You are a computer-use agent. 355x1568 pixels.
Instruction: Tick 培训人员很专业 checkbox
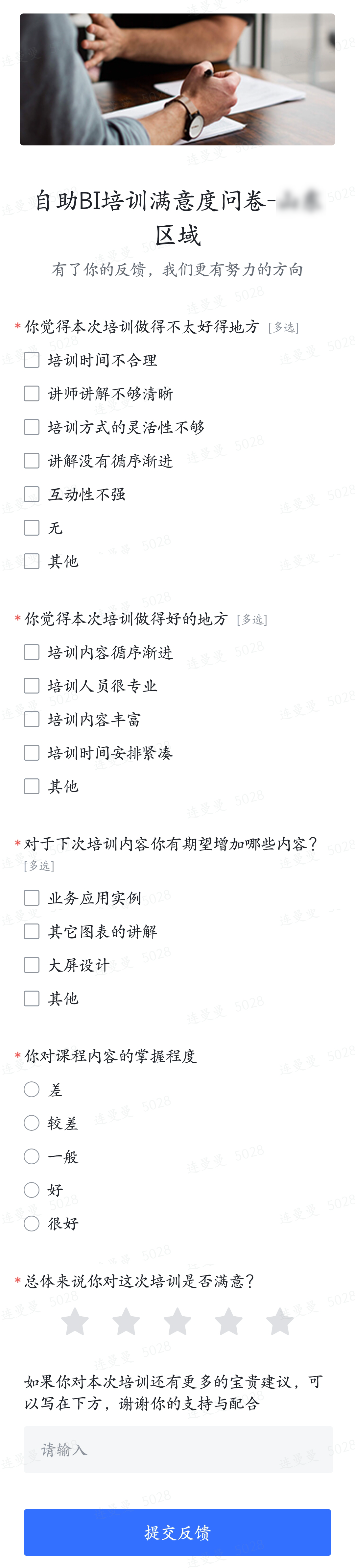click(x=32, y=685)
